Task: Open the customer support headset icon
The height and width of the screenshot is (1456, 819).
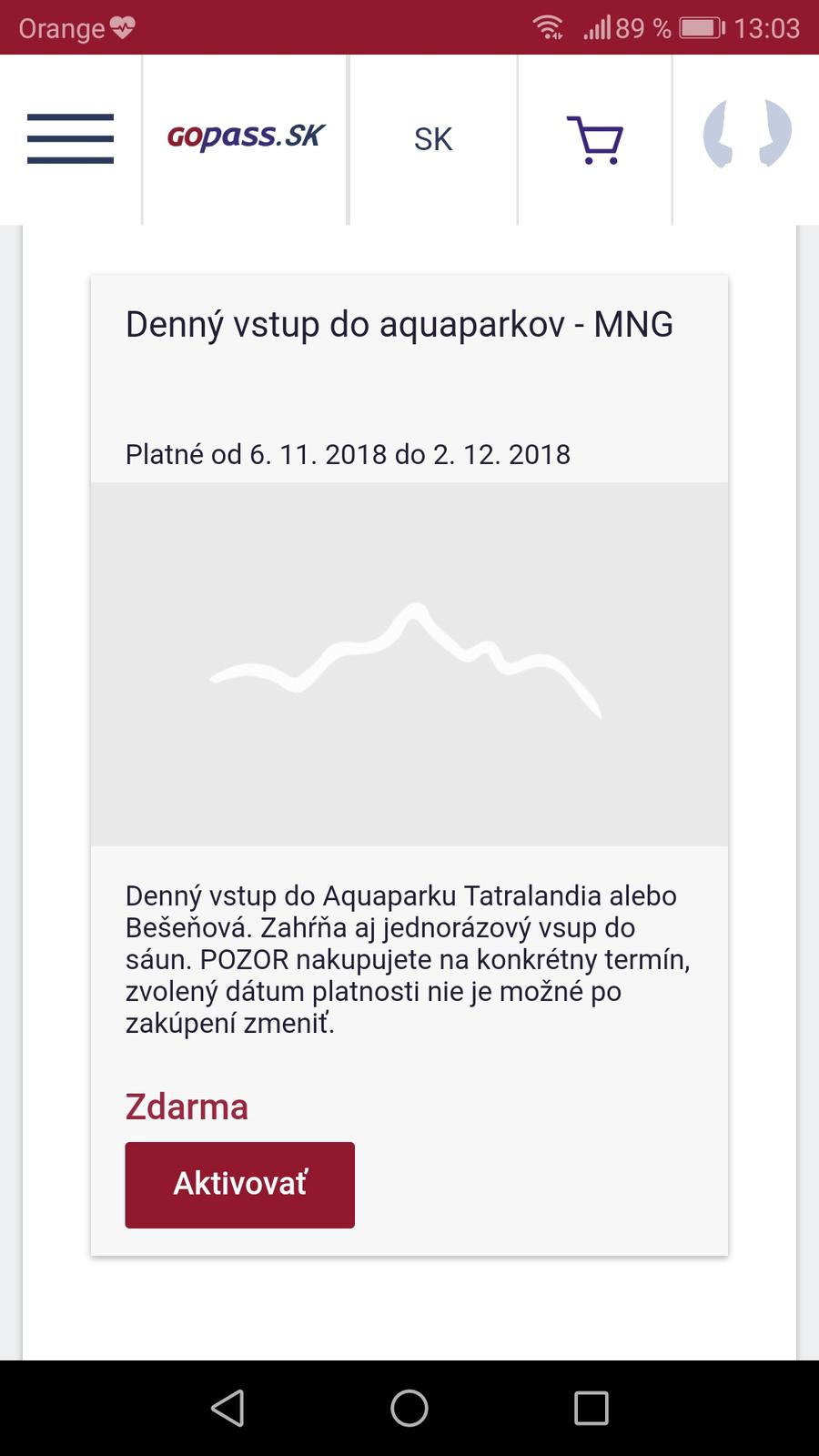Action: click(x=746, y=135)
